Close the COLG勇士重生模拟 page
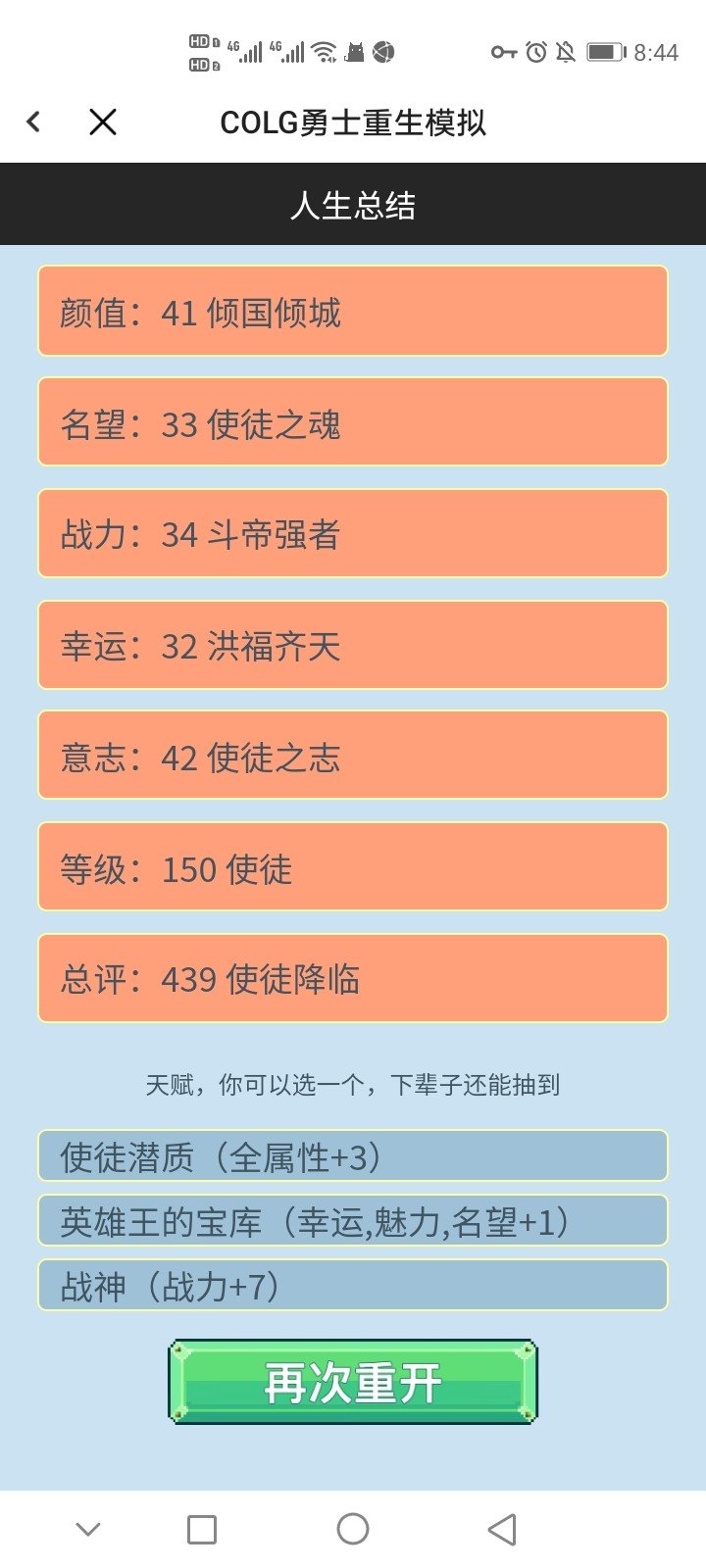Screen dimensions: 706x1568 click(103, 122)
